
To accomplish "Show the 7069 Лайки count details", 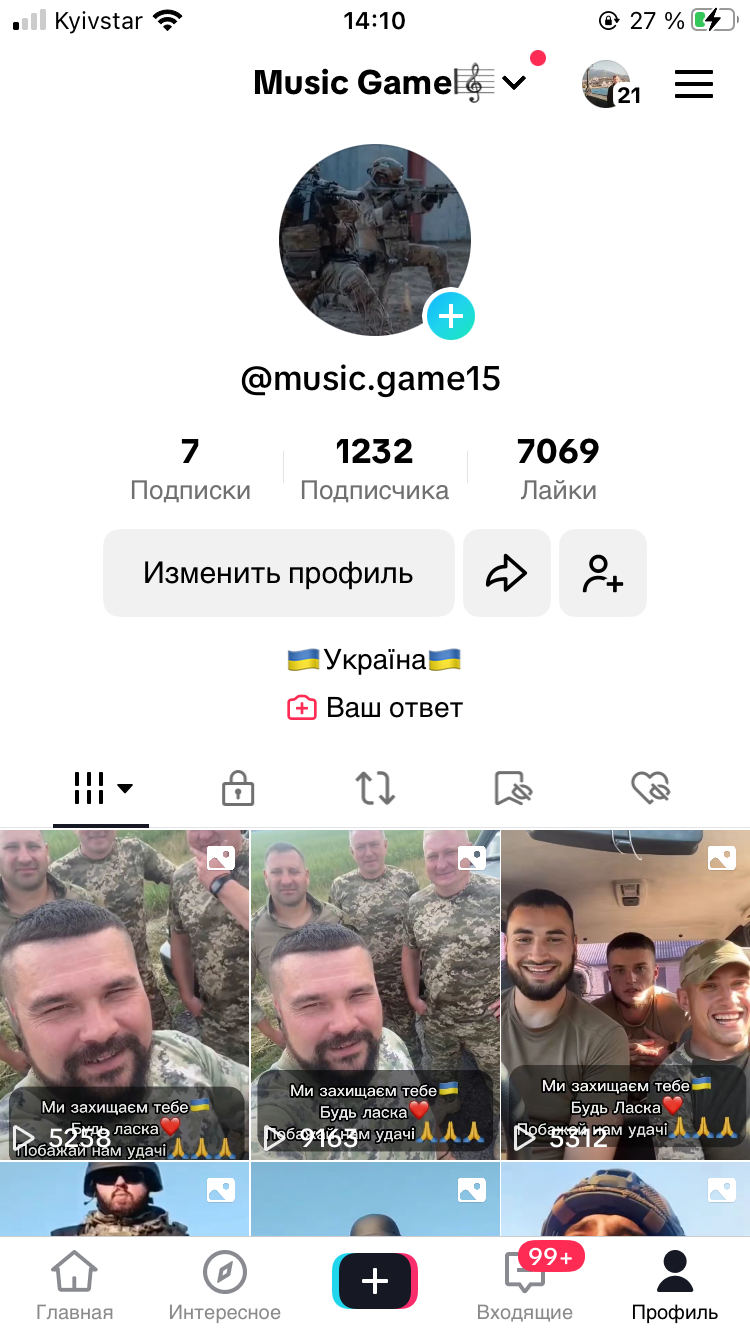I will pos(558,468).
